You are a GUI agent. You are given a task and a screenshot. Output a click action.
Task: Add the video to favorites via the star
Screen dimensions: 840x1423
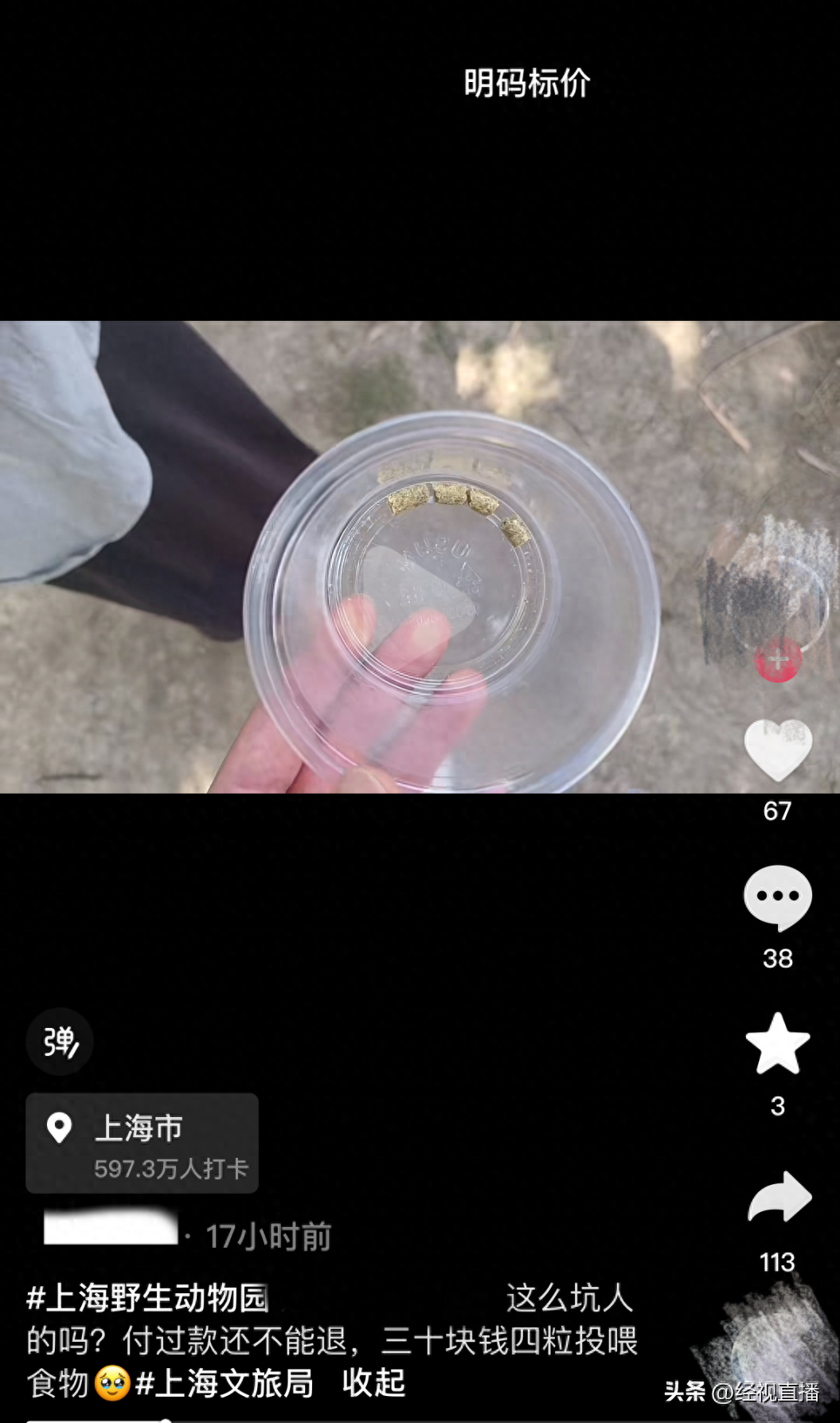click(x=777, y=1044)
